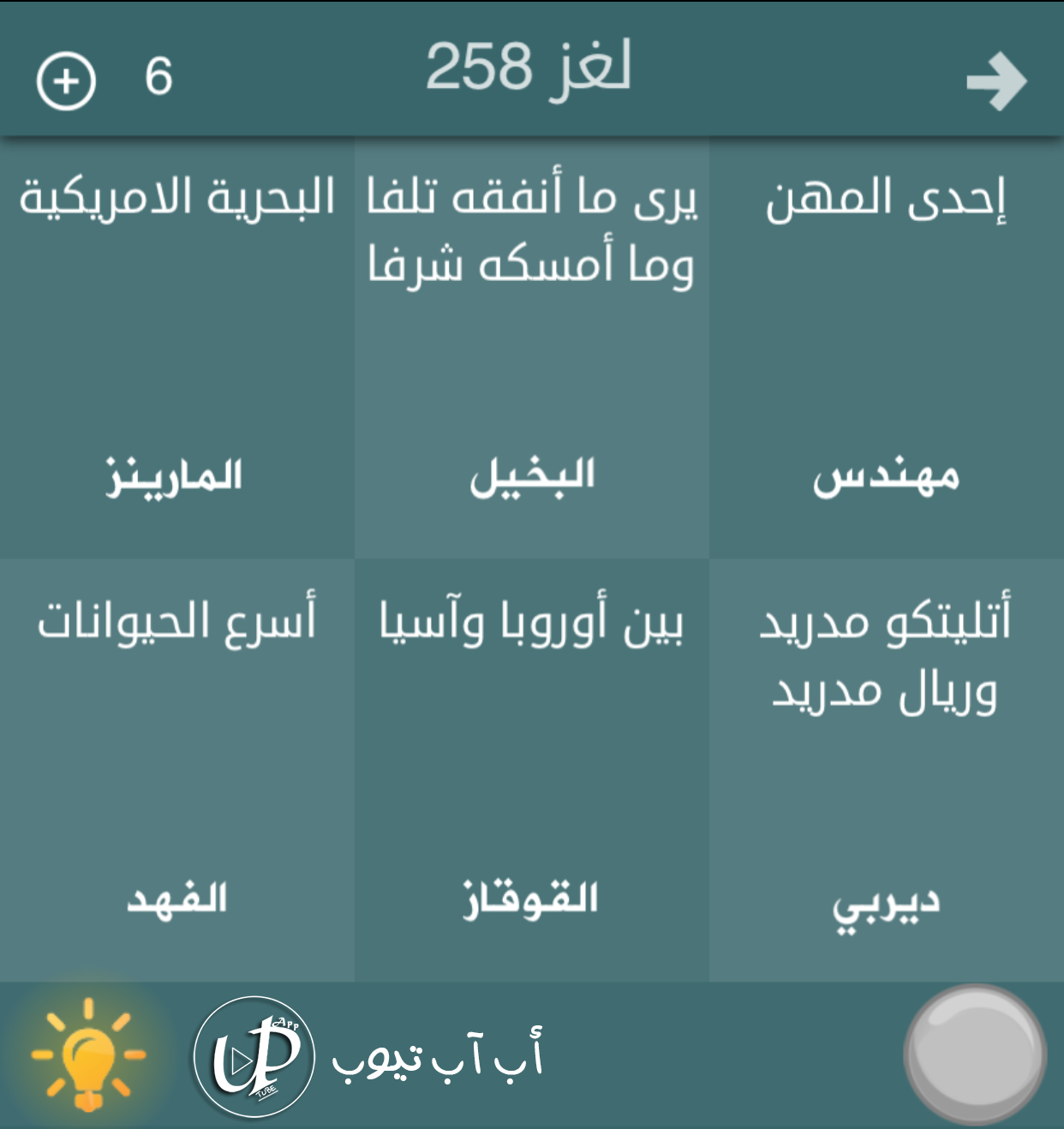Image resolution: width=1064 pixels, height=1129 pixels.
Task: Tap the plus icon to add coins
Action: click(66, 81)
